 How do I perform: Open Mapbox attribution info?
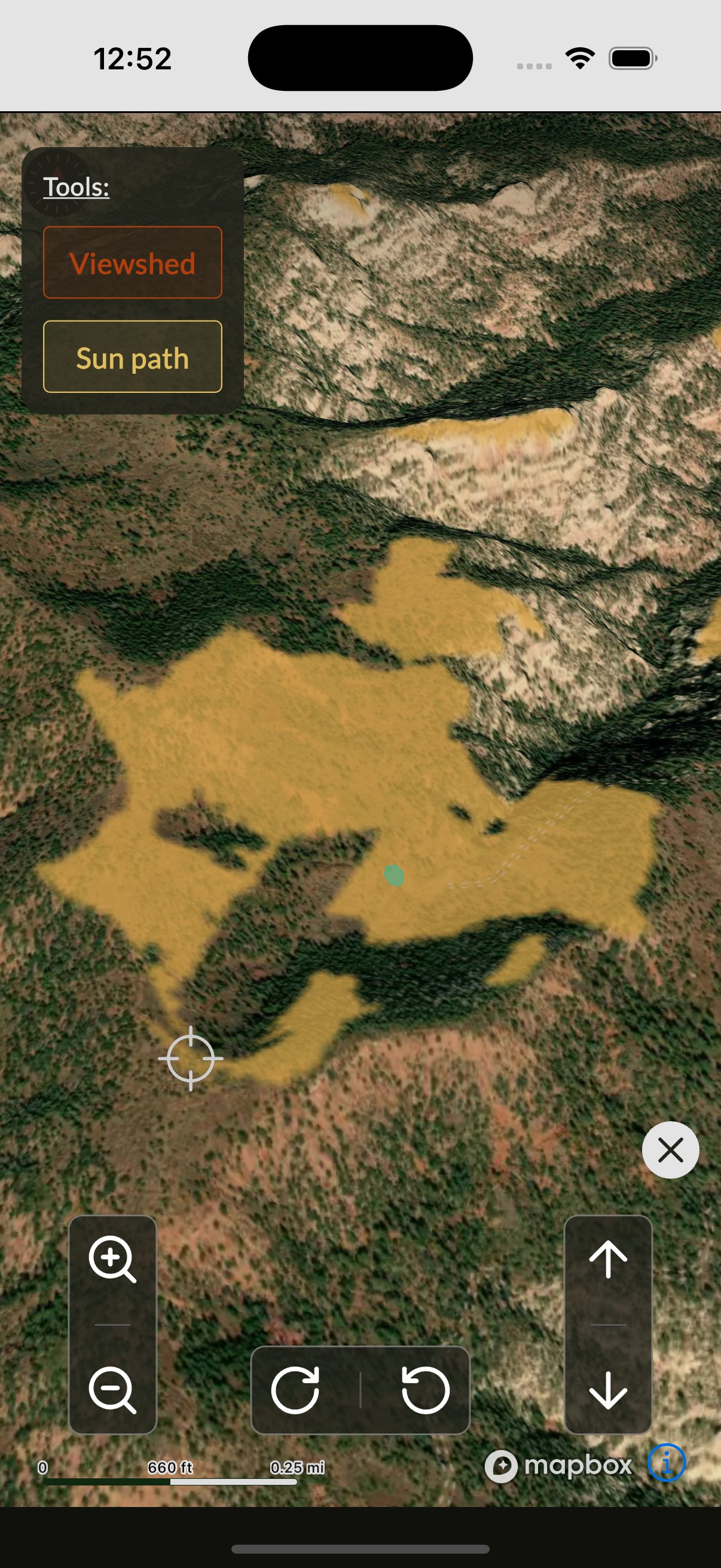666,1463
